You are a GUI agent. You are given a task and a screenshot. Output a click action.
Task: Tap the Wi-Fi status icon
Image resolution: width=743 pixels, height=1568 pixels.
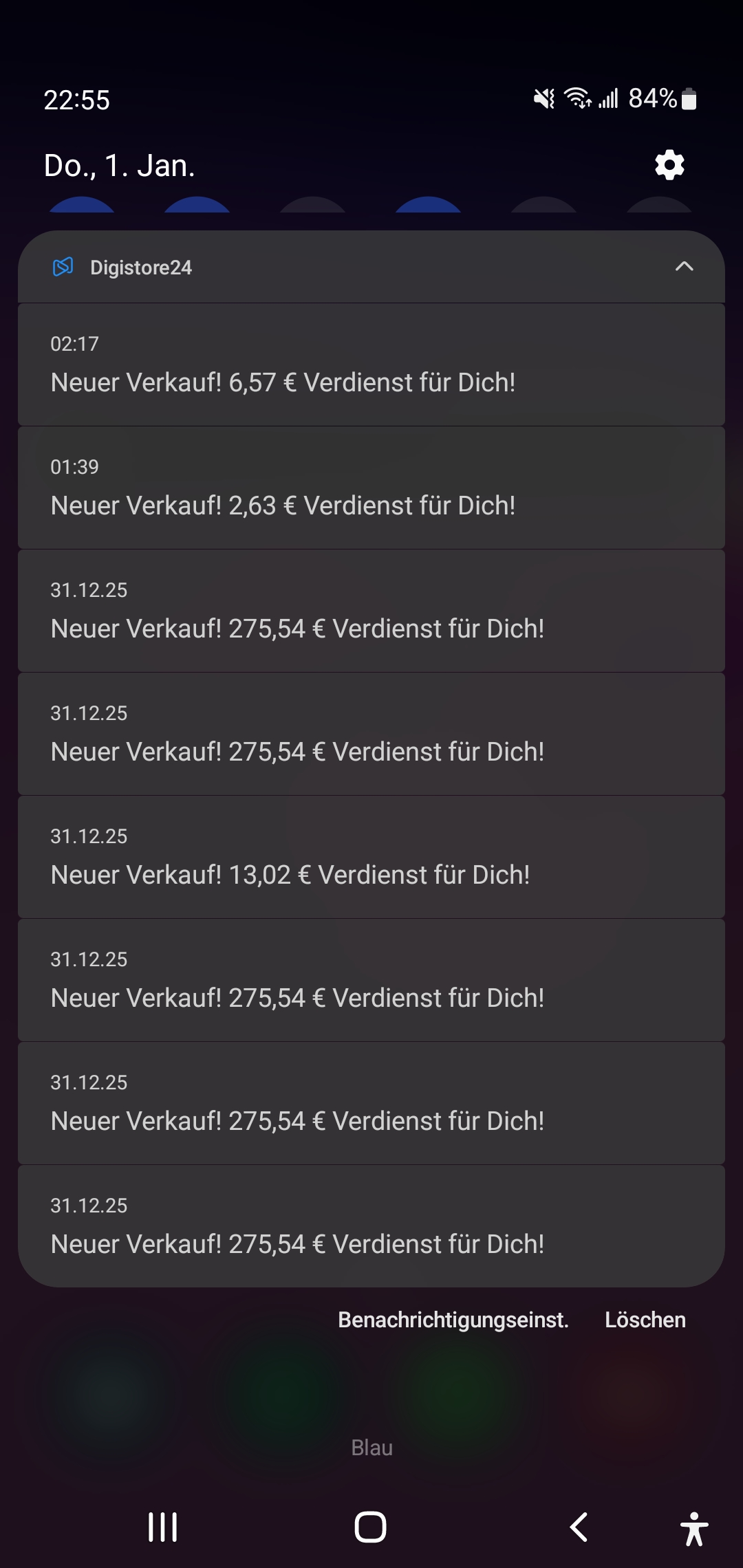coord(577,99)
